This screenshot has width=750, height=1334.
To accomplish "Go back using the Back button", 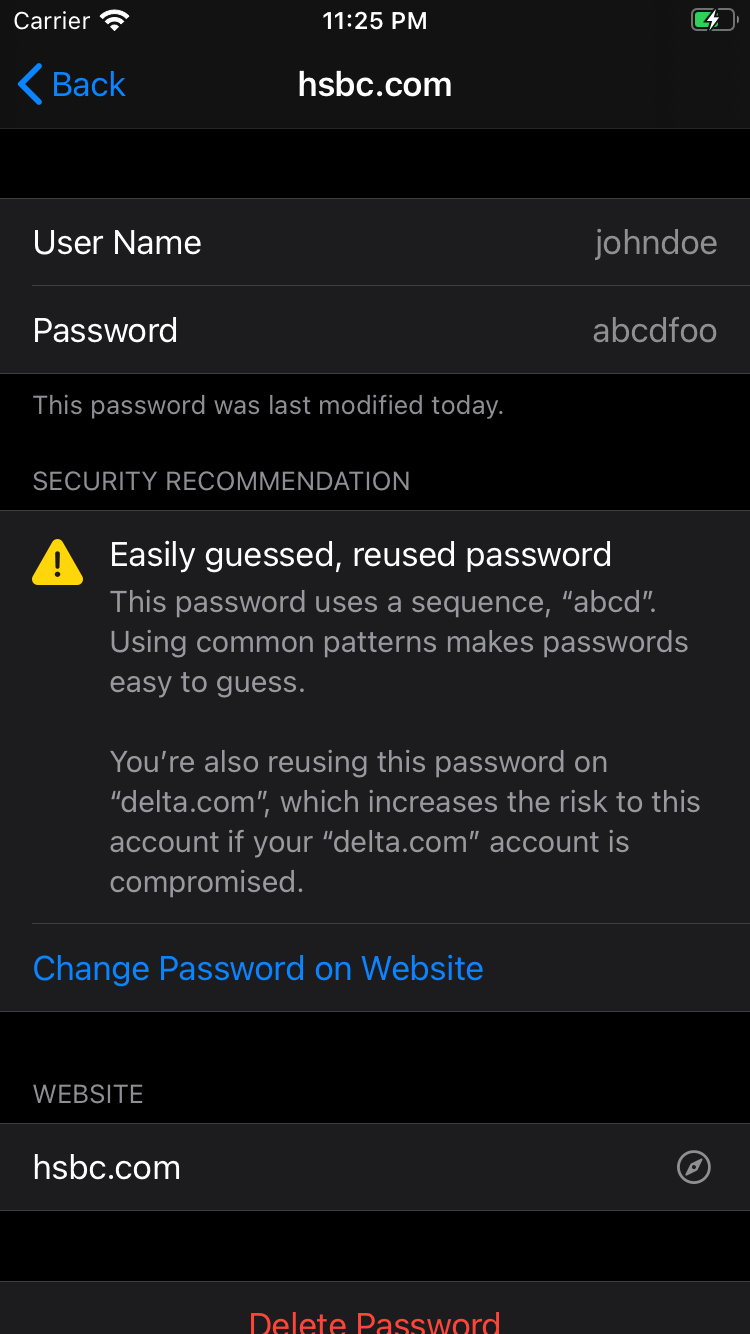I will coord(72,85).
